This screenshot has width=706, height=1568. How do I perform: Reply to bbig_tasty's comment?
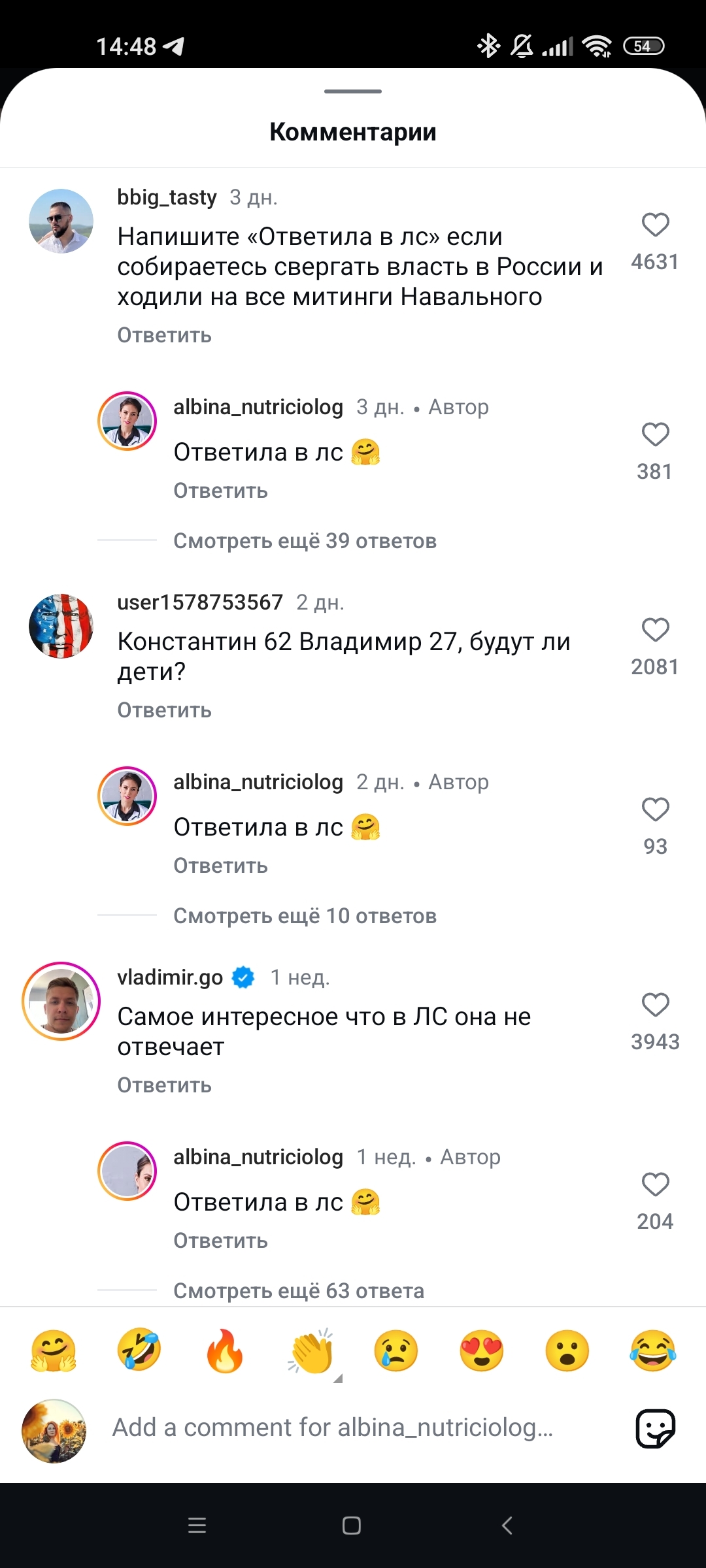coord(164,335)
